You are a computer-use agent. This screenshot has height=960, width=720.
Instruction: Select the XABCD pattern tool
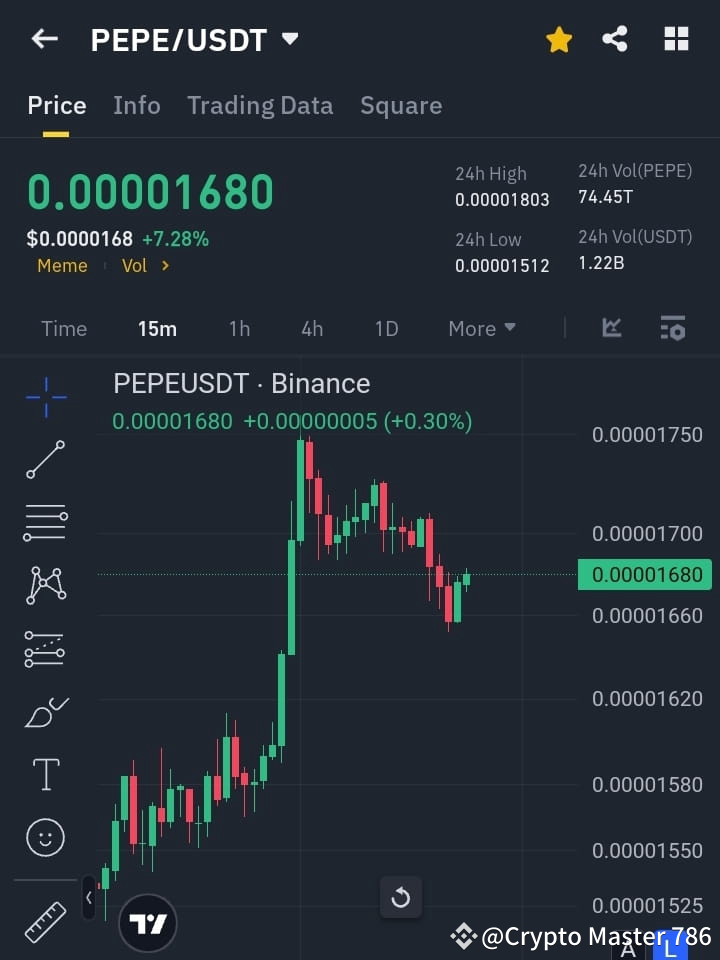click(45, 586)
